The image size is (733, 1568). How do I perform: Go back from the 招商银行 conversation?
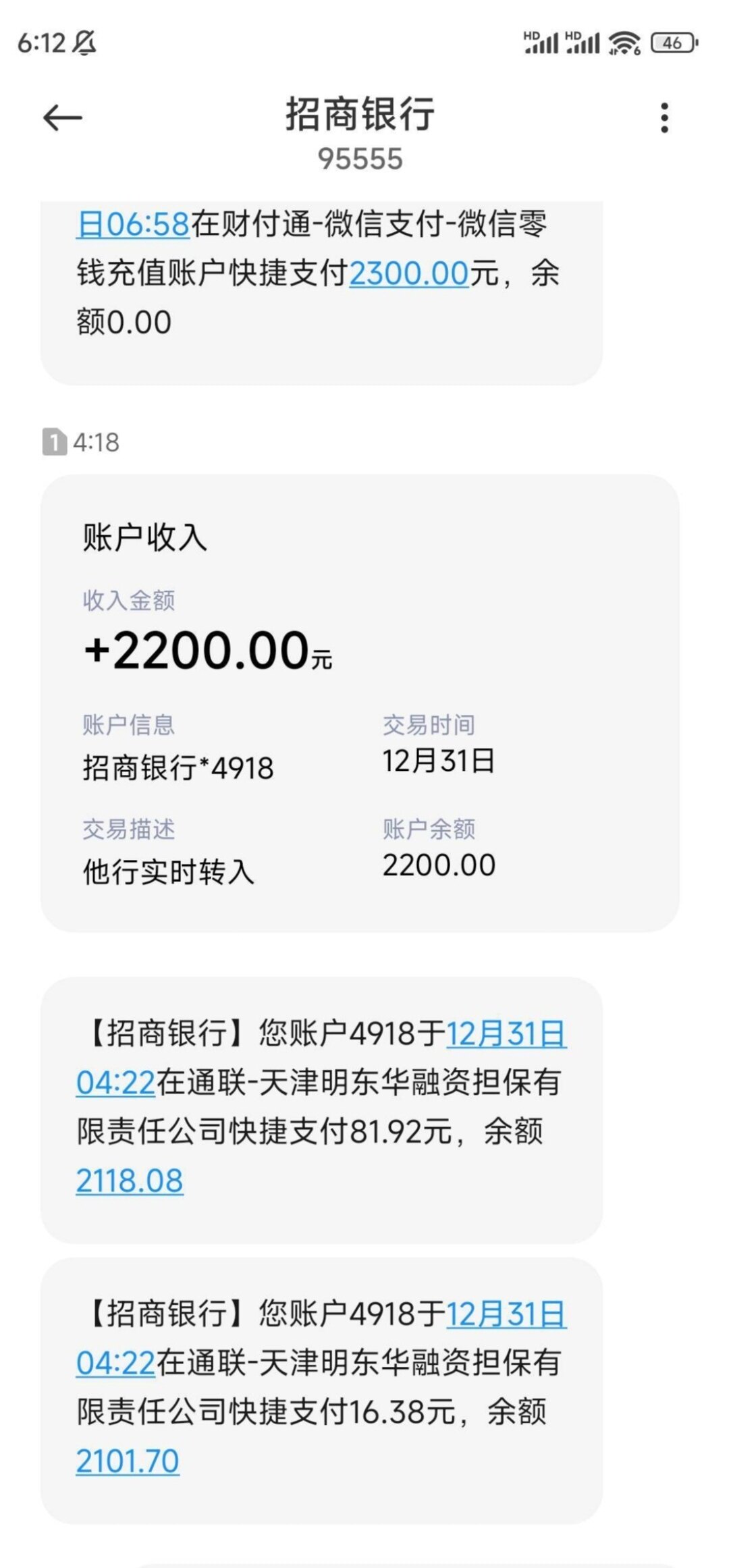[x=62, y=118]
